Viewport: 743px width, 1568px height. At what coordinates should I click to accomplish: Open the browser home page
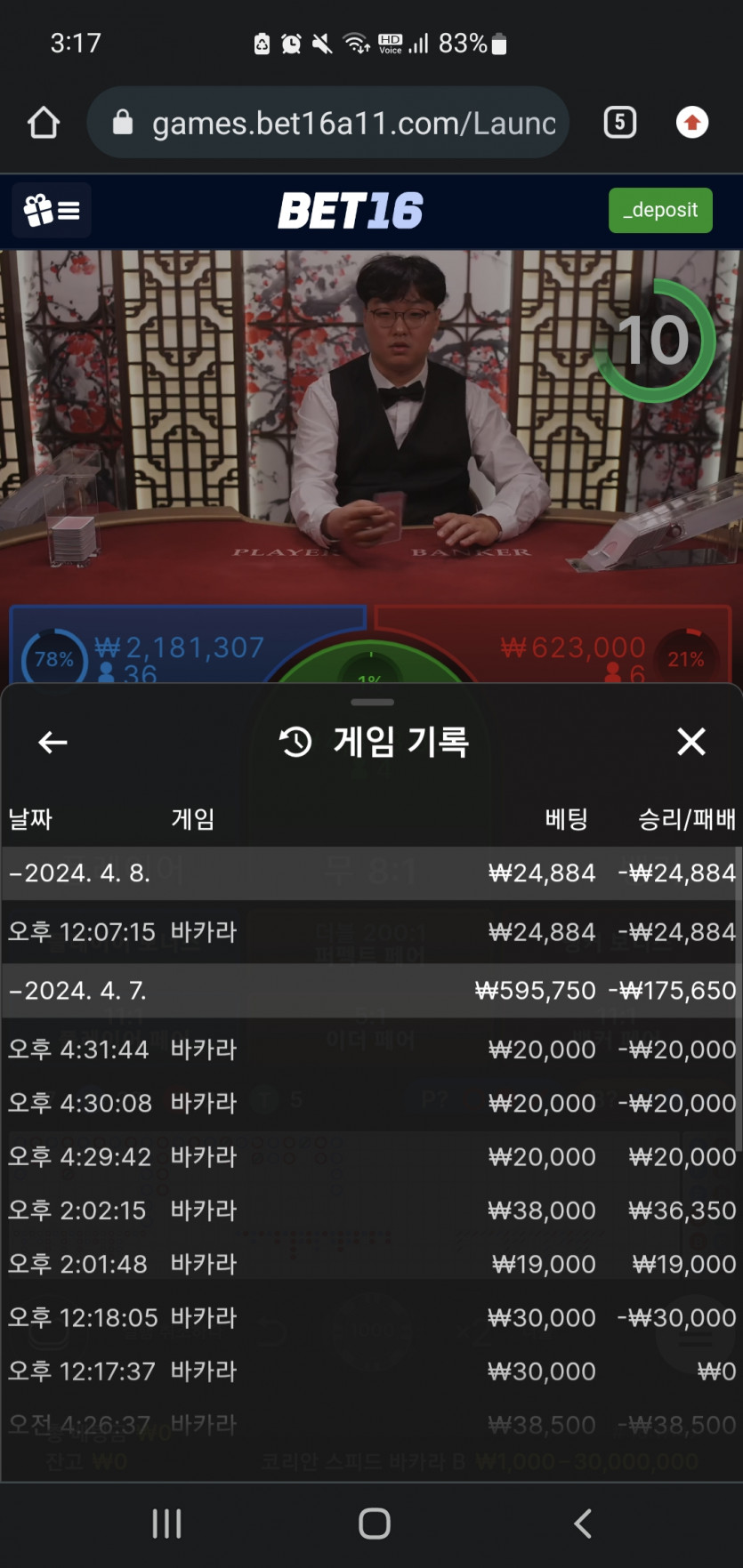[x=44, y=123]
